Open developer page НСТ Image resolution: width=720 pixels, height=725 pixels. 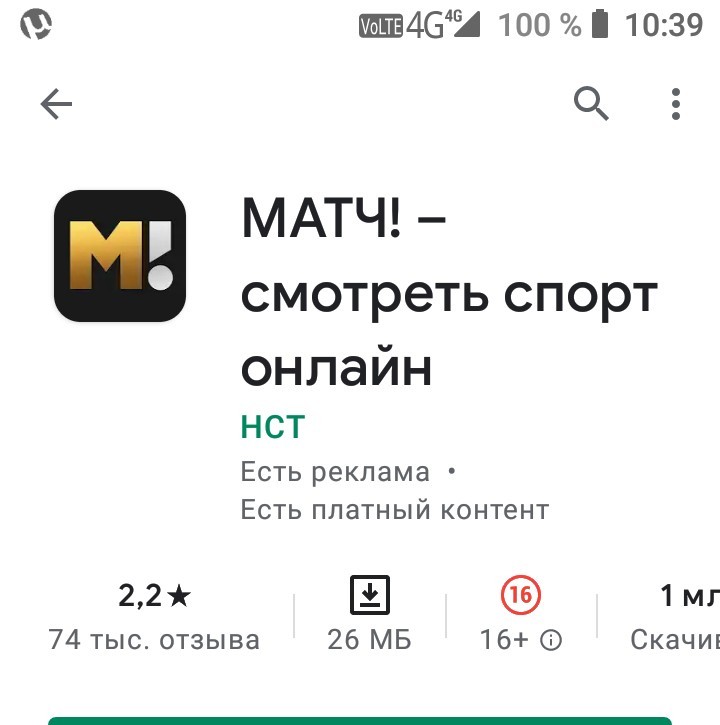[272, 427]
